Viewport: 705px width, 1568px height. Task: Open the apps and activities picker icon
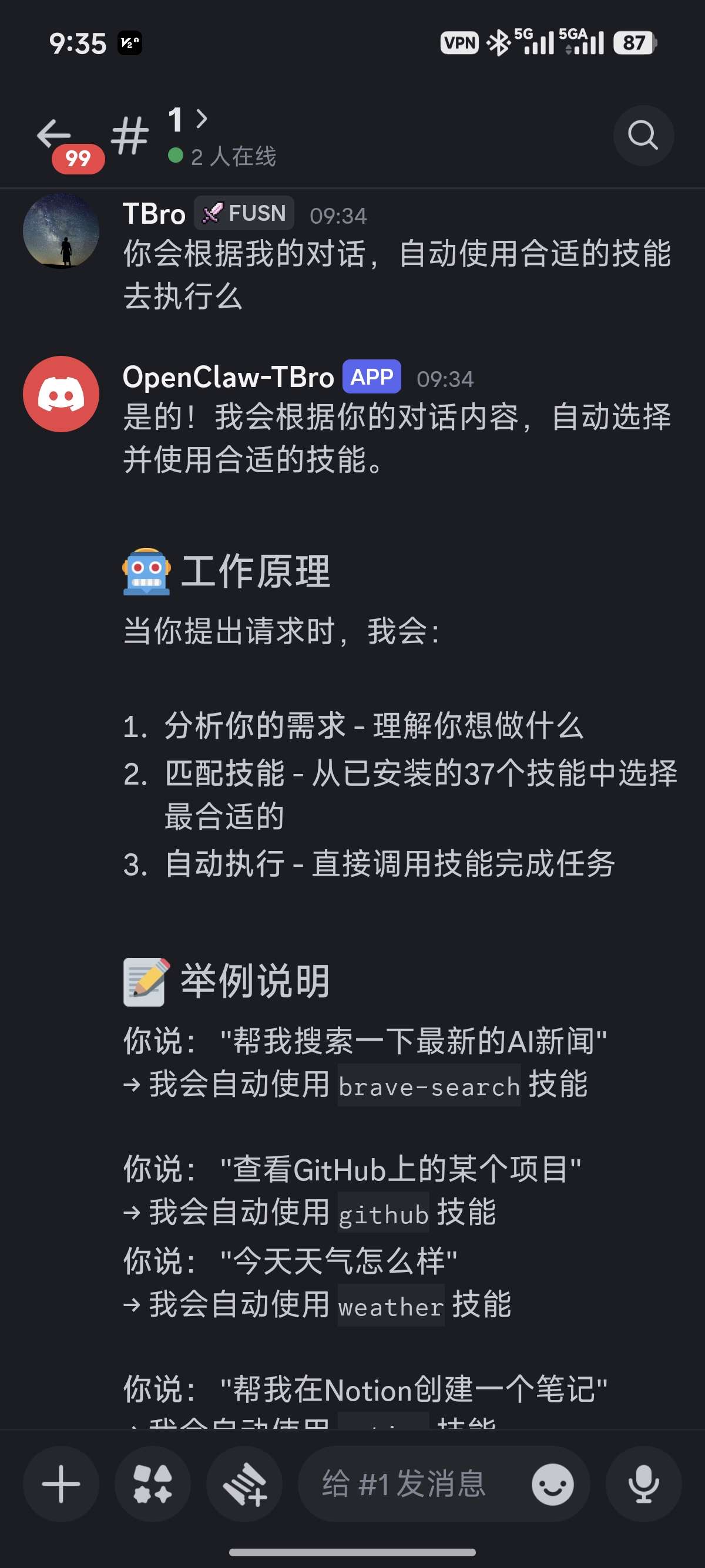pyautogui.click(x=152, y=1484)
